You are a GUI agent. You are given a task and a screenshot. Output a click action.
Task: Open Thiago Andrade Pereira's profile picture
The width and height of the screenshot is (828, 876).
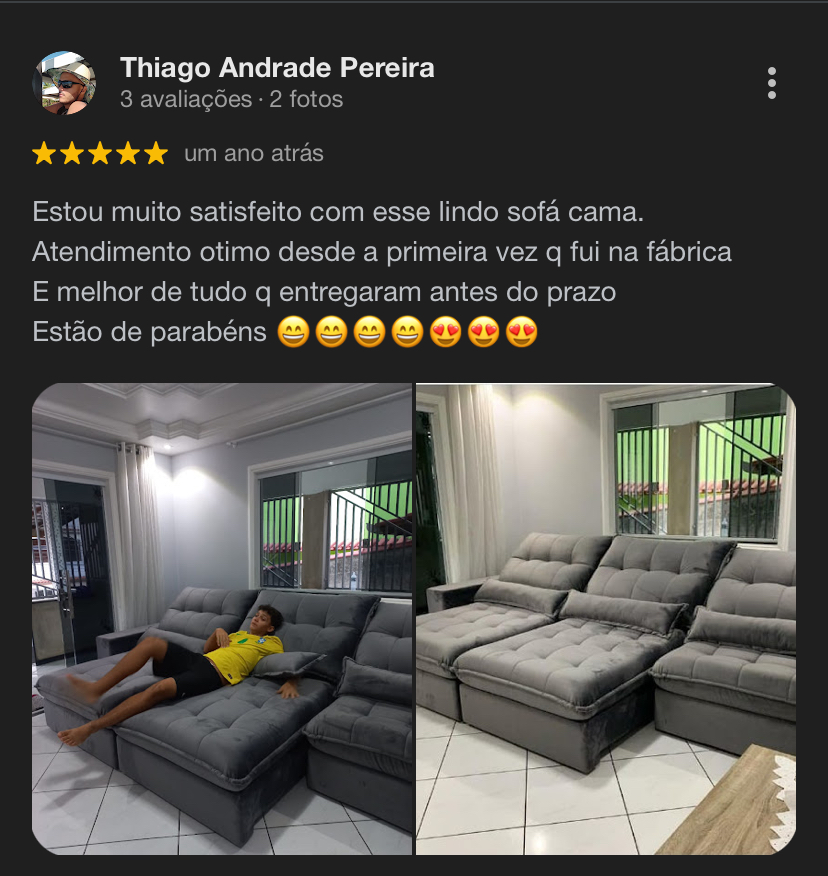coord(65,83)
